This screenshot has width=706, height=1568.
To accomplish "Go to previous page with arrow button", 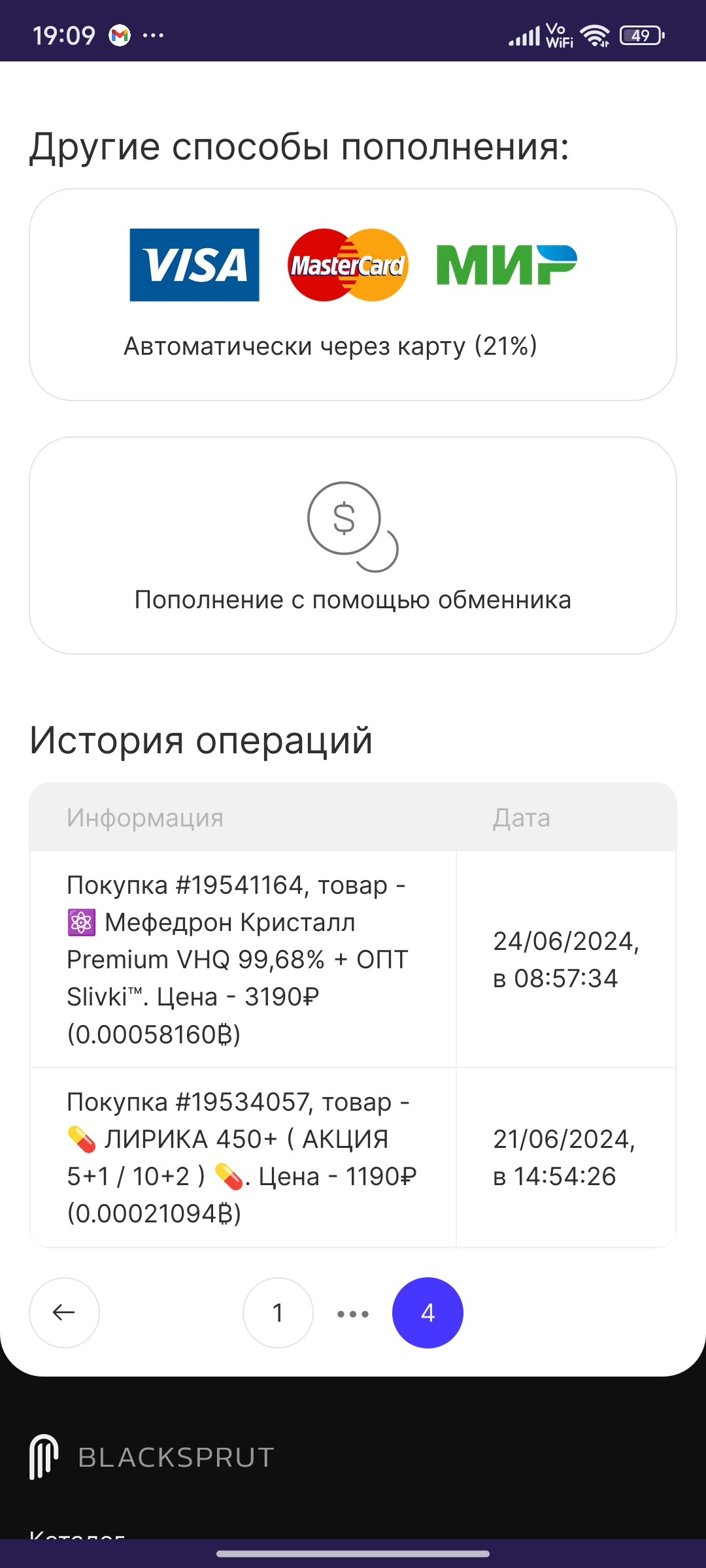I will pos(64,1313).
